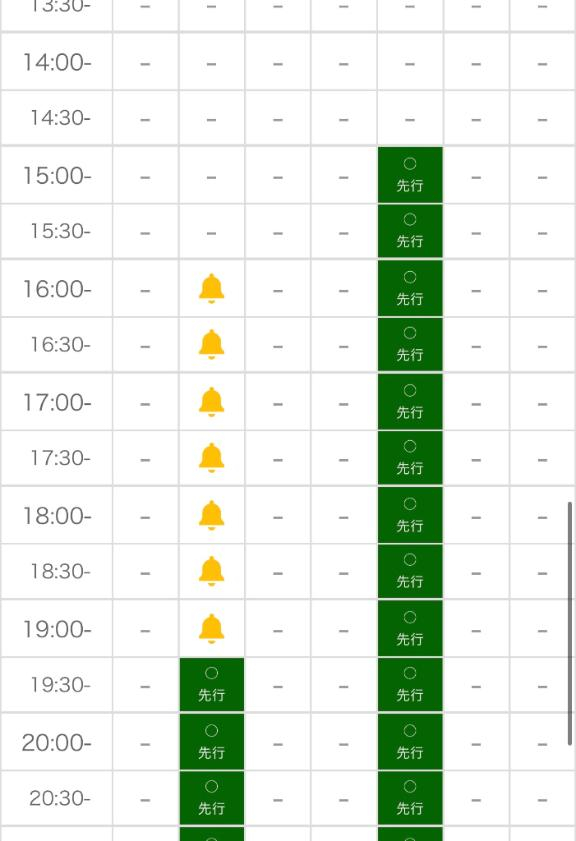Viewport: 576px width, 841px height.
Task: Select the 15:00 先行 available slot
Action: 410,175
